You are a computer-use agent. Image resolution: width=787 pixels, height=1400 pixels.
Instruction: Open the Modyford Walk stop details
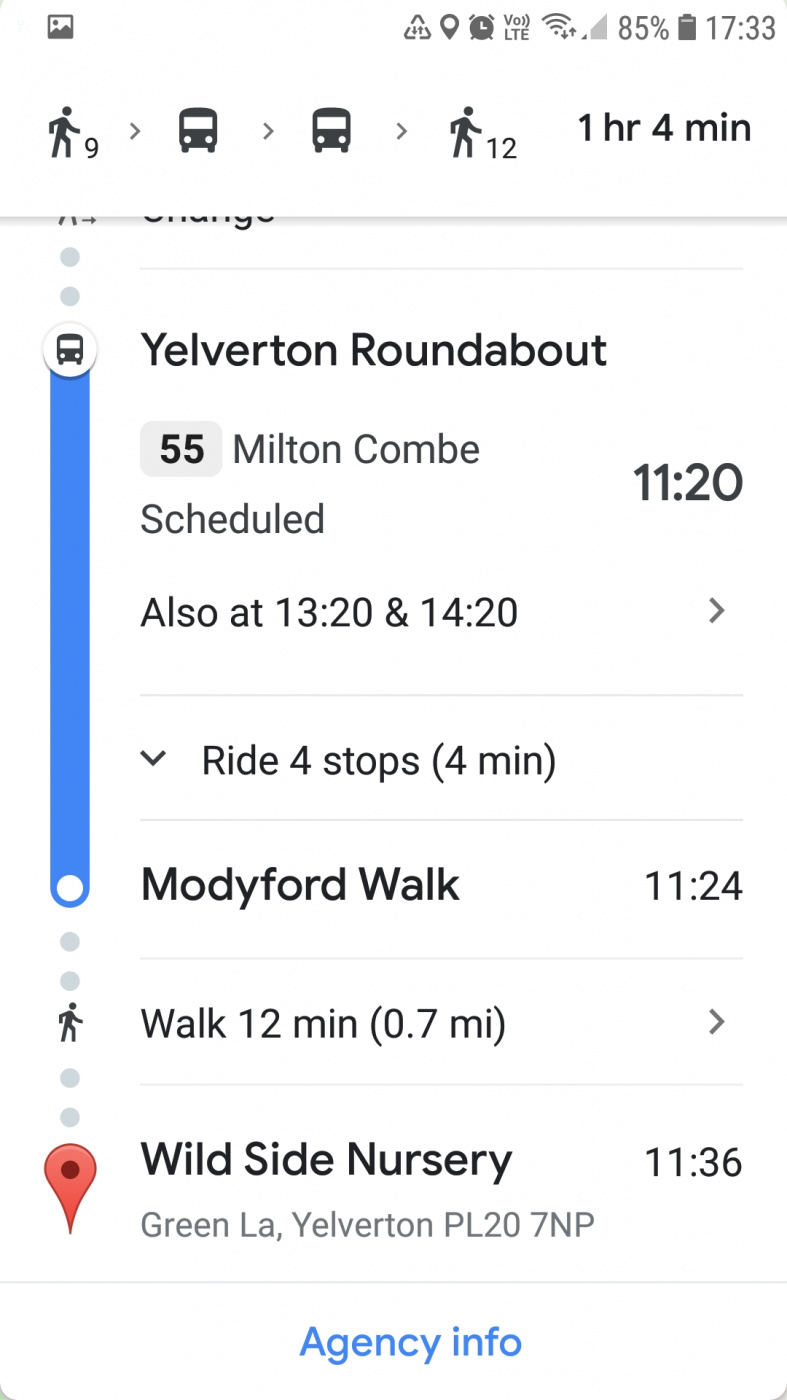(x=300, y=886)
